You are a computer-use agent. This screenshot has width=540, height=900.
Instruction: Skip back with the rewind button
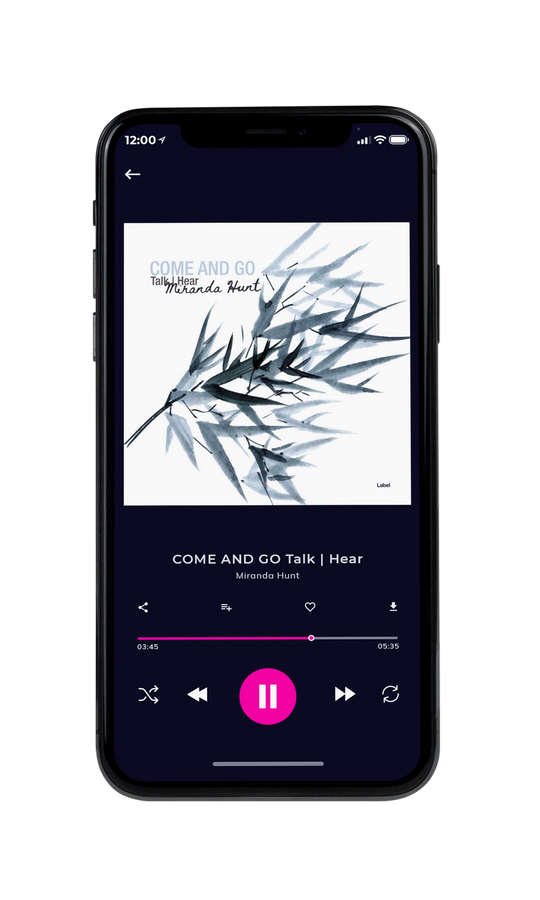(x=197, y=695)
